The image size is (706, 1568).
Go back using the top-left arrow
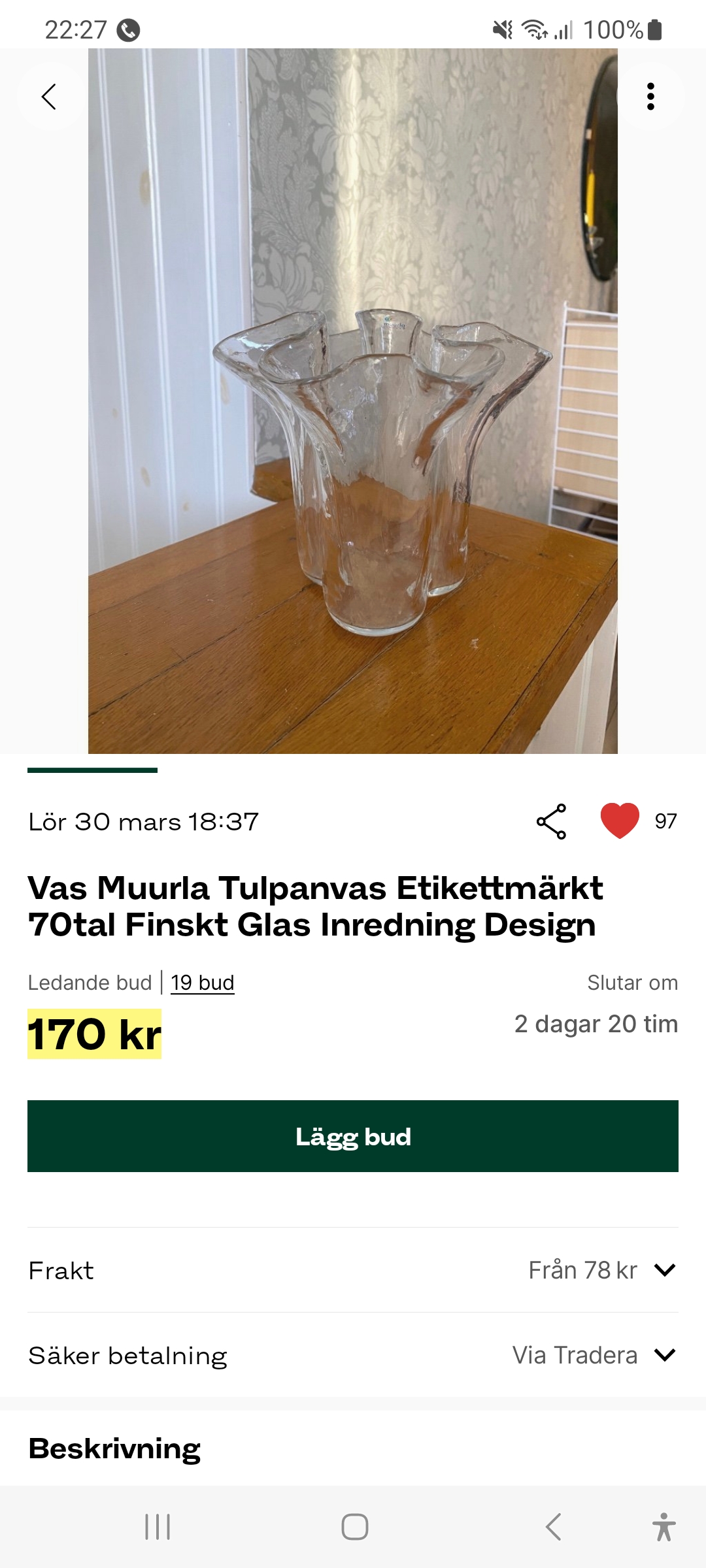click(x=49, y=97)
